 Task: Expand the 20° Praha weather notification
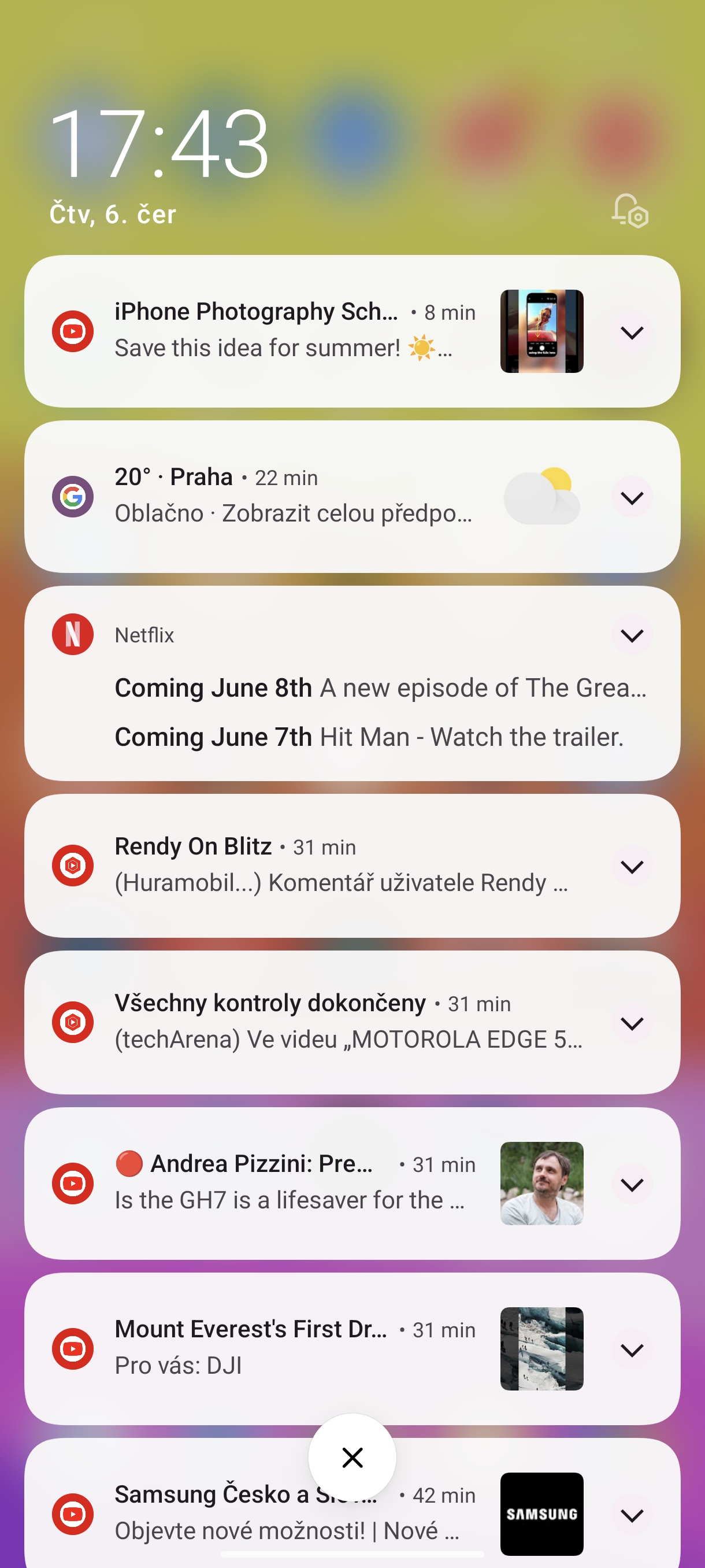(x=632, y=498)
